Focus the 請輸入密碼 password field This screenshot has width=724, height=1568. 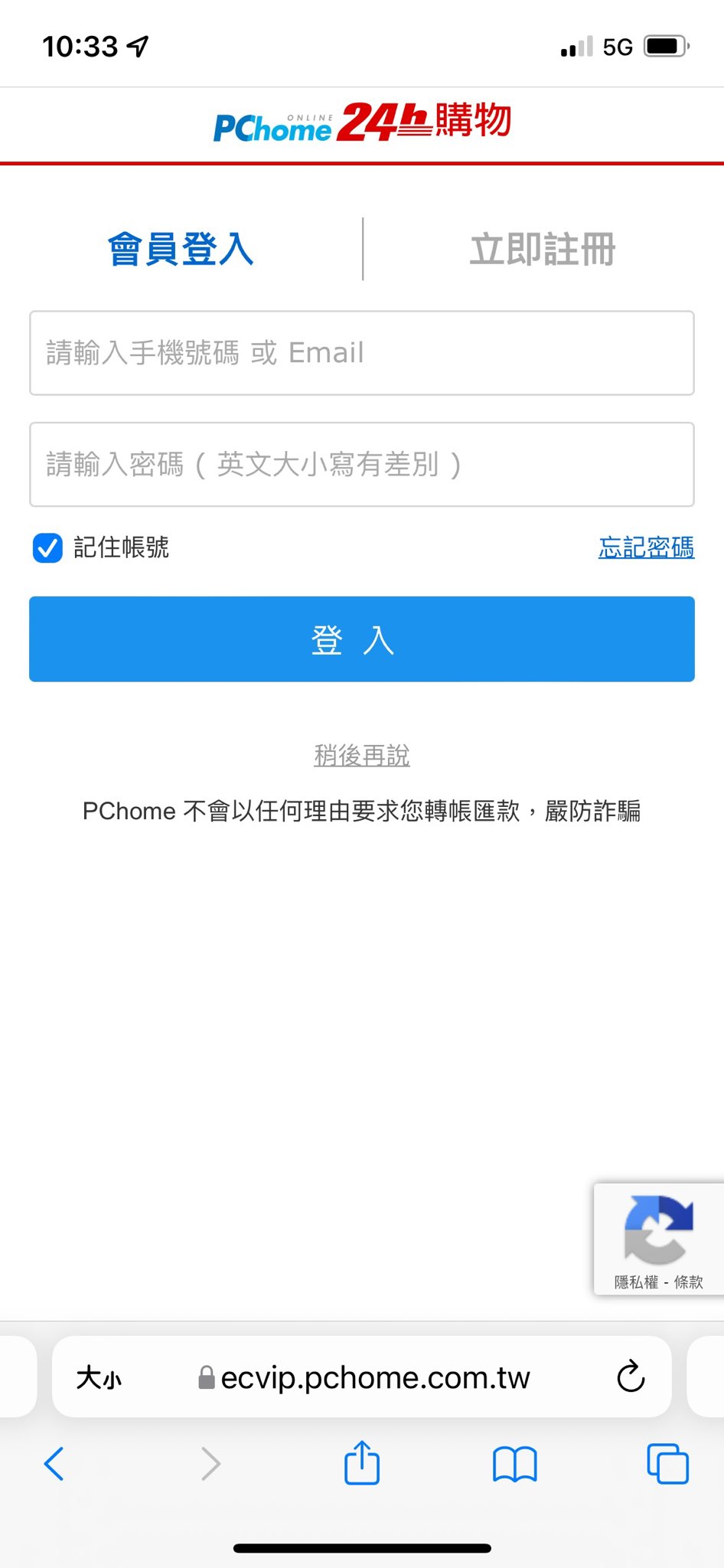click(361, 464)
